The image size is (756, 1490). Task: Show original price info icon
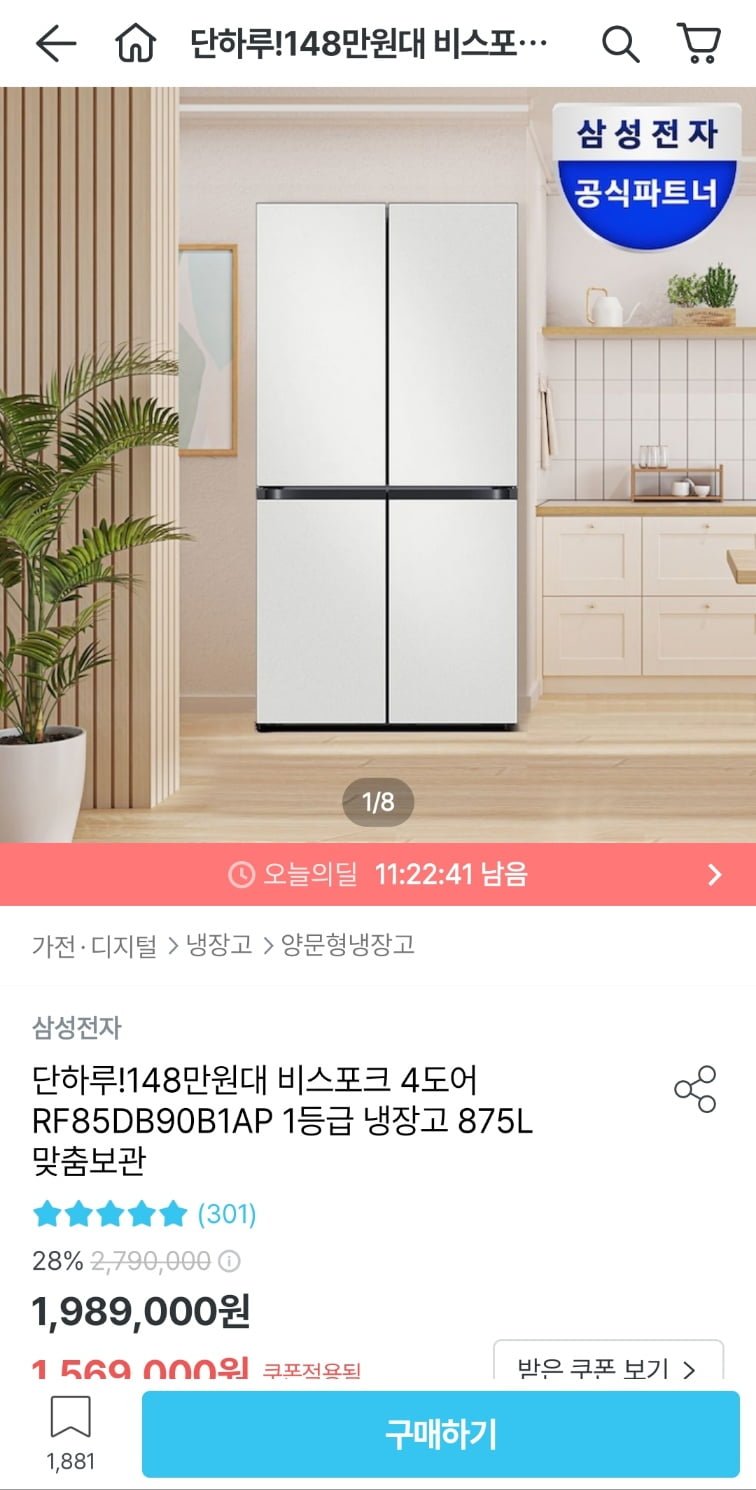click(230, 1261)
